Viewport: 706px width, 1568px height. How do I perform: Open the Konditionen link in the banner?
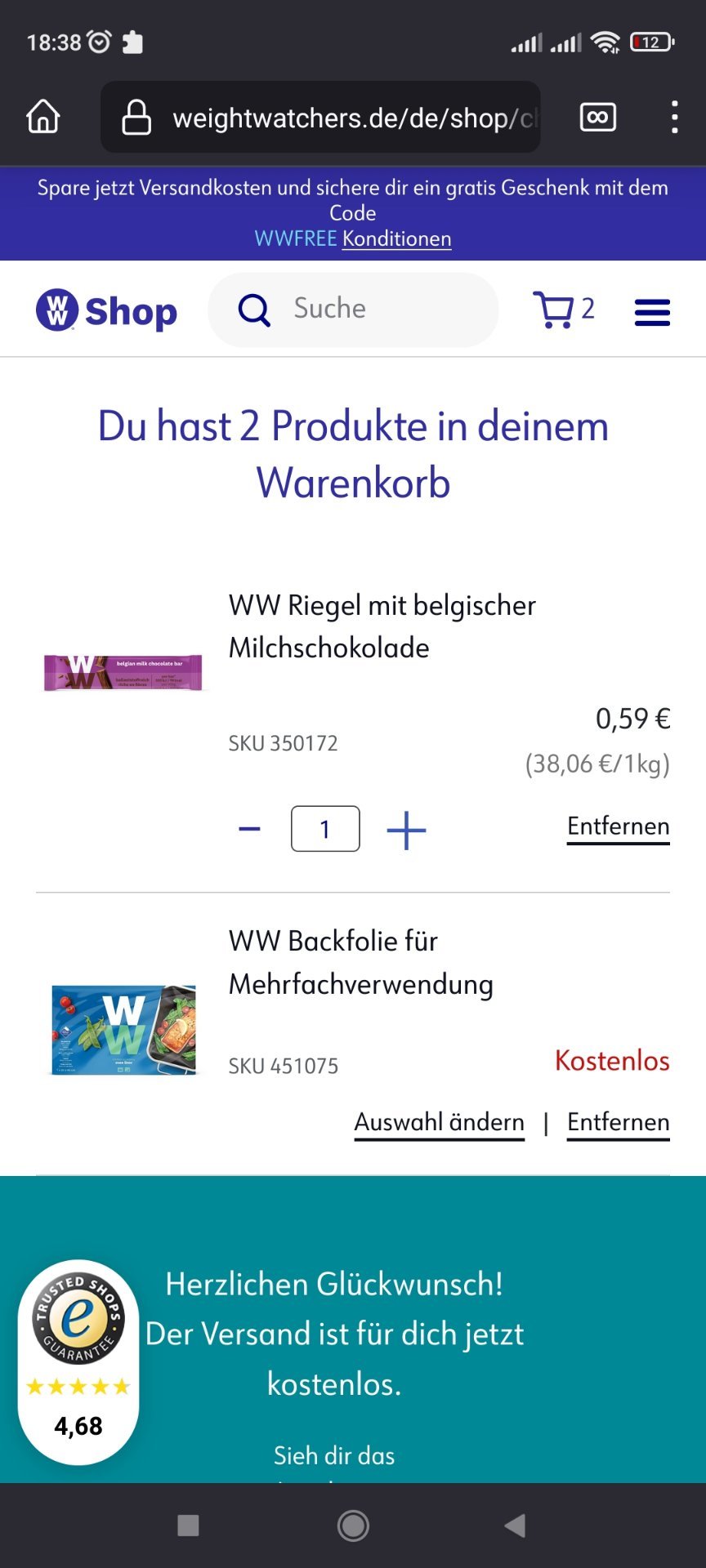click(x=396, y=238)
